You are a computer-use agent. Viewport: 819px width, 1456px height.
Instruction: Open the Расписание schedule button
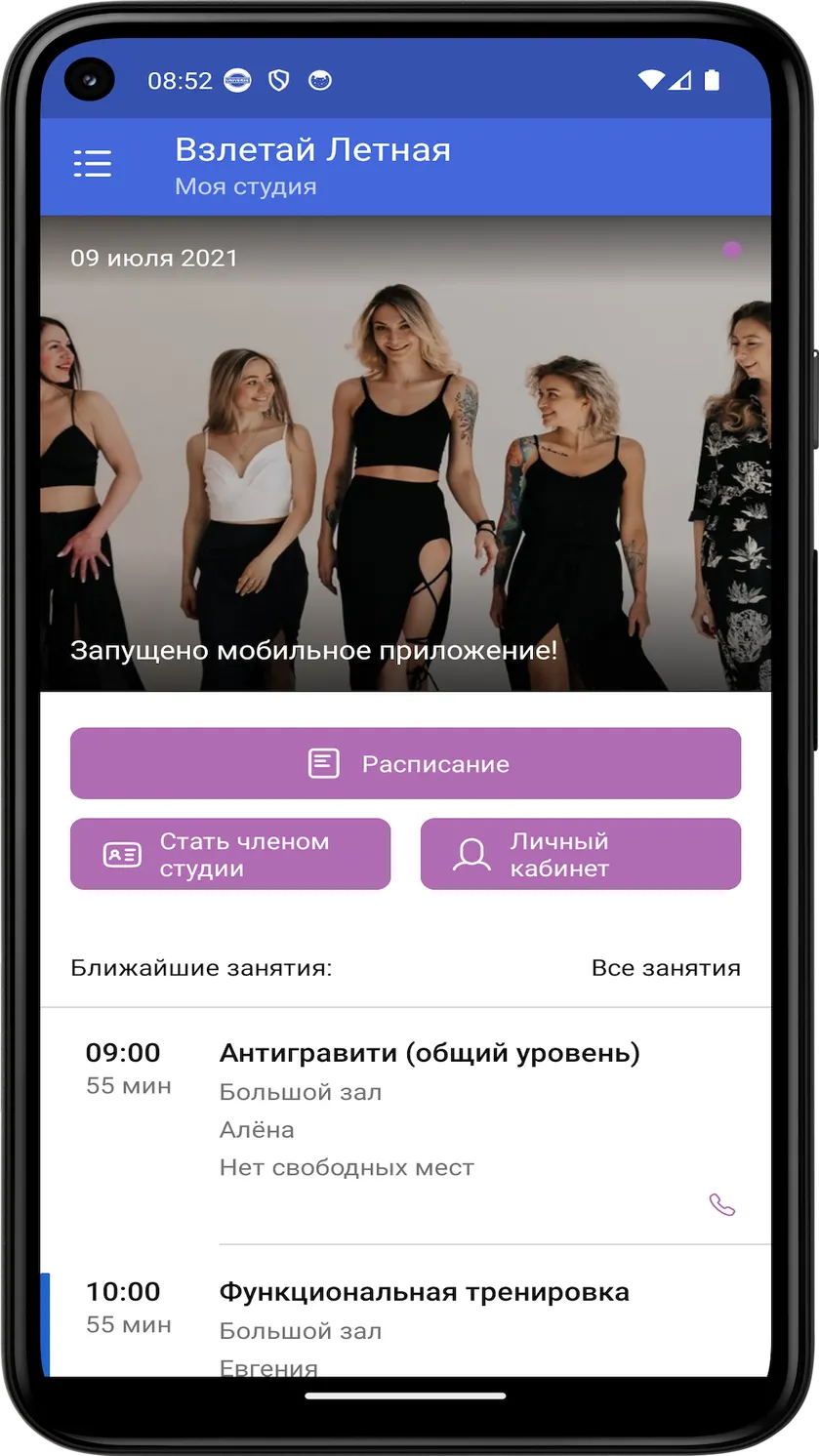click(x=405, y=763)
